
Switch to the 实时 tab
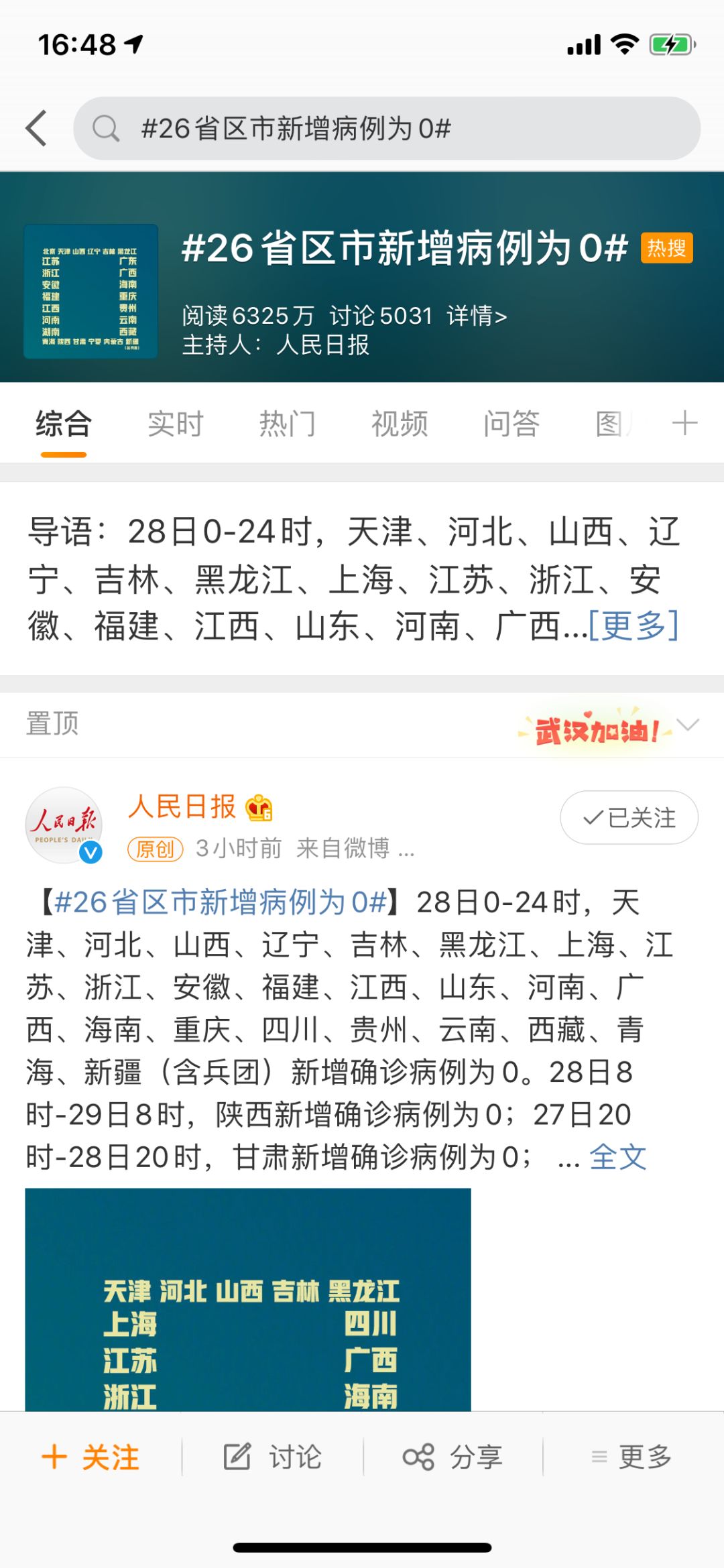(x=176, y=424)
